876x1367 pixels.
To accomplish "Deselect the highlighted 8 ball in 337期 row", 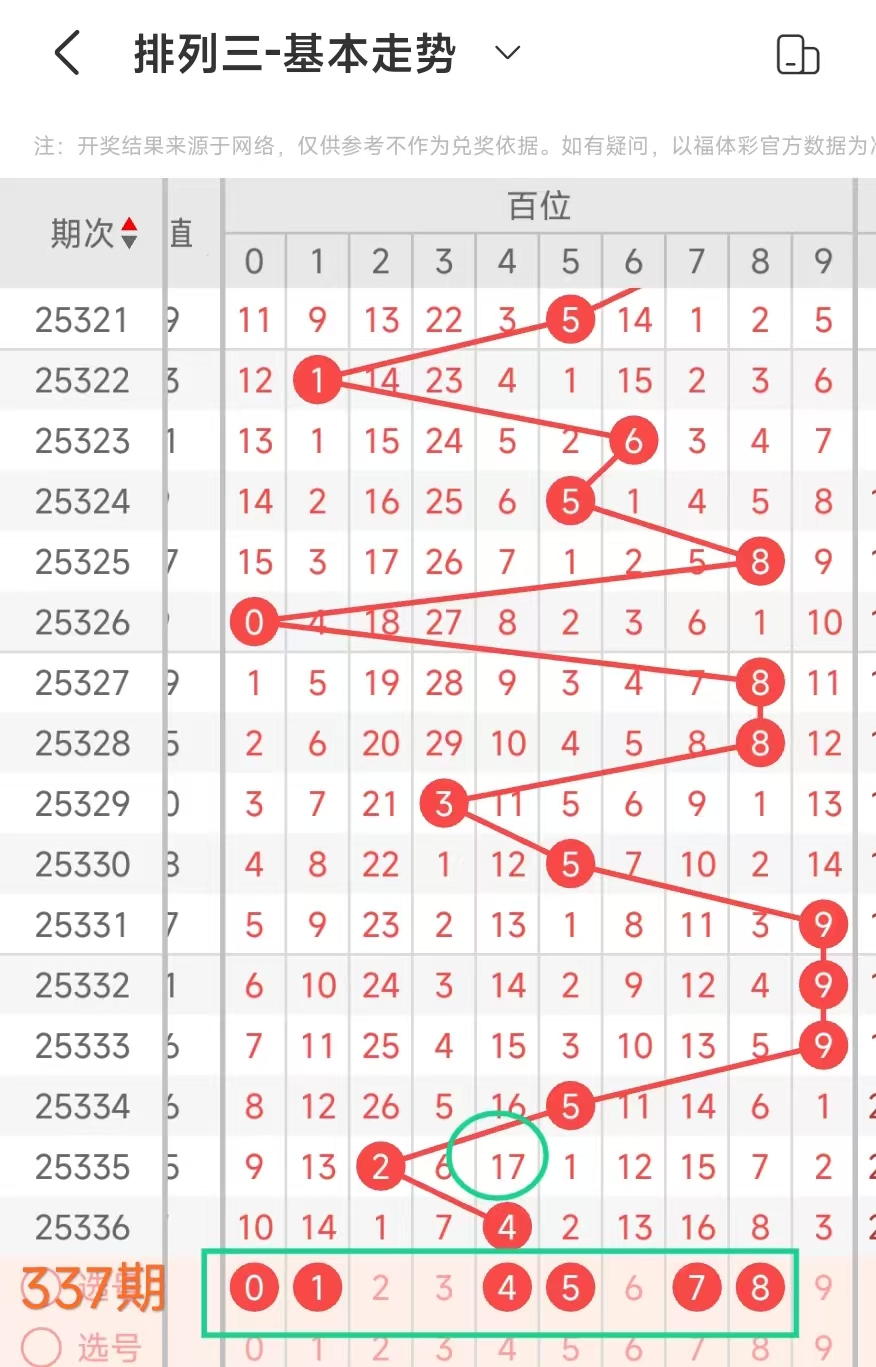I will (760, 1288).
